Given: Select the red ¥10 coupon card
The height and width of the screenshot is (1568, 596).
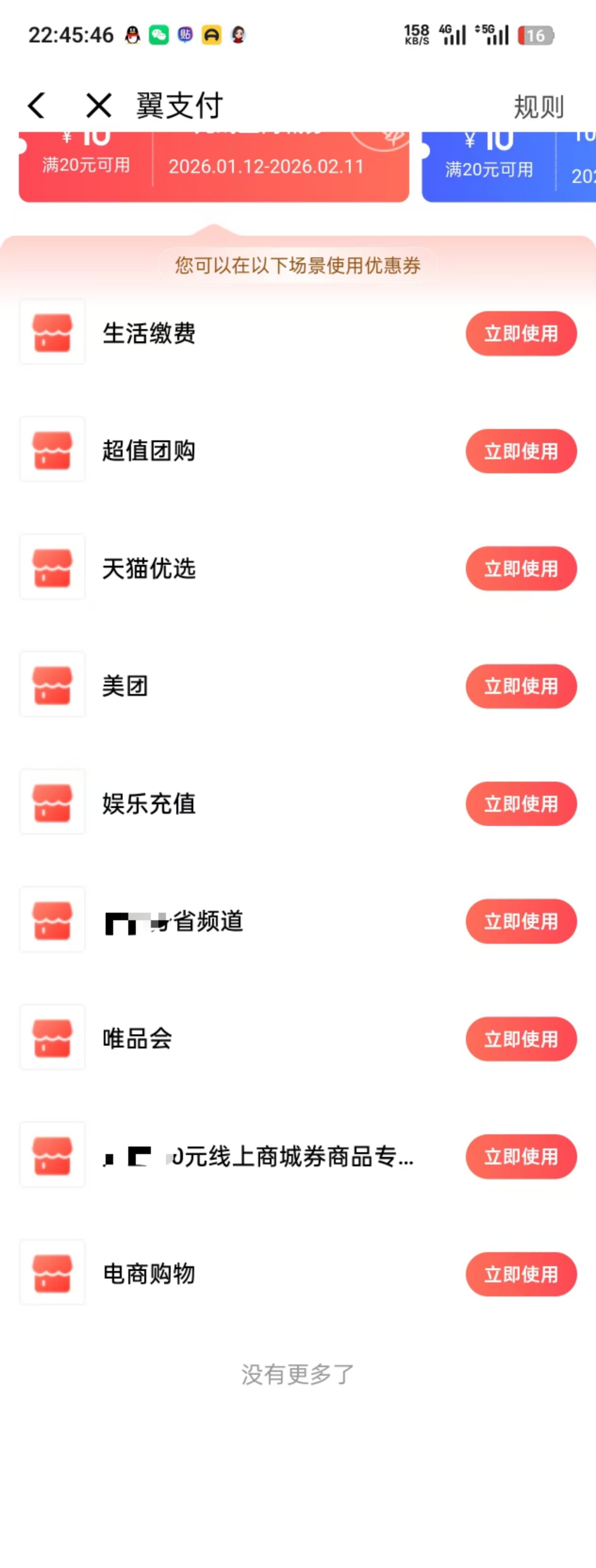Looking at the screenshot, I should tap(213, 166).
